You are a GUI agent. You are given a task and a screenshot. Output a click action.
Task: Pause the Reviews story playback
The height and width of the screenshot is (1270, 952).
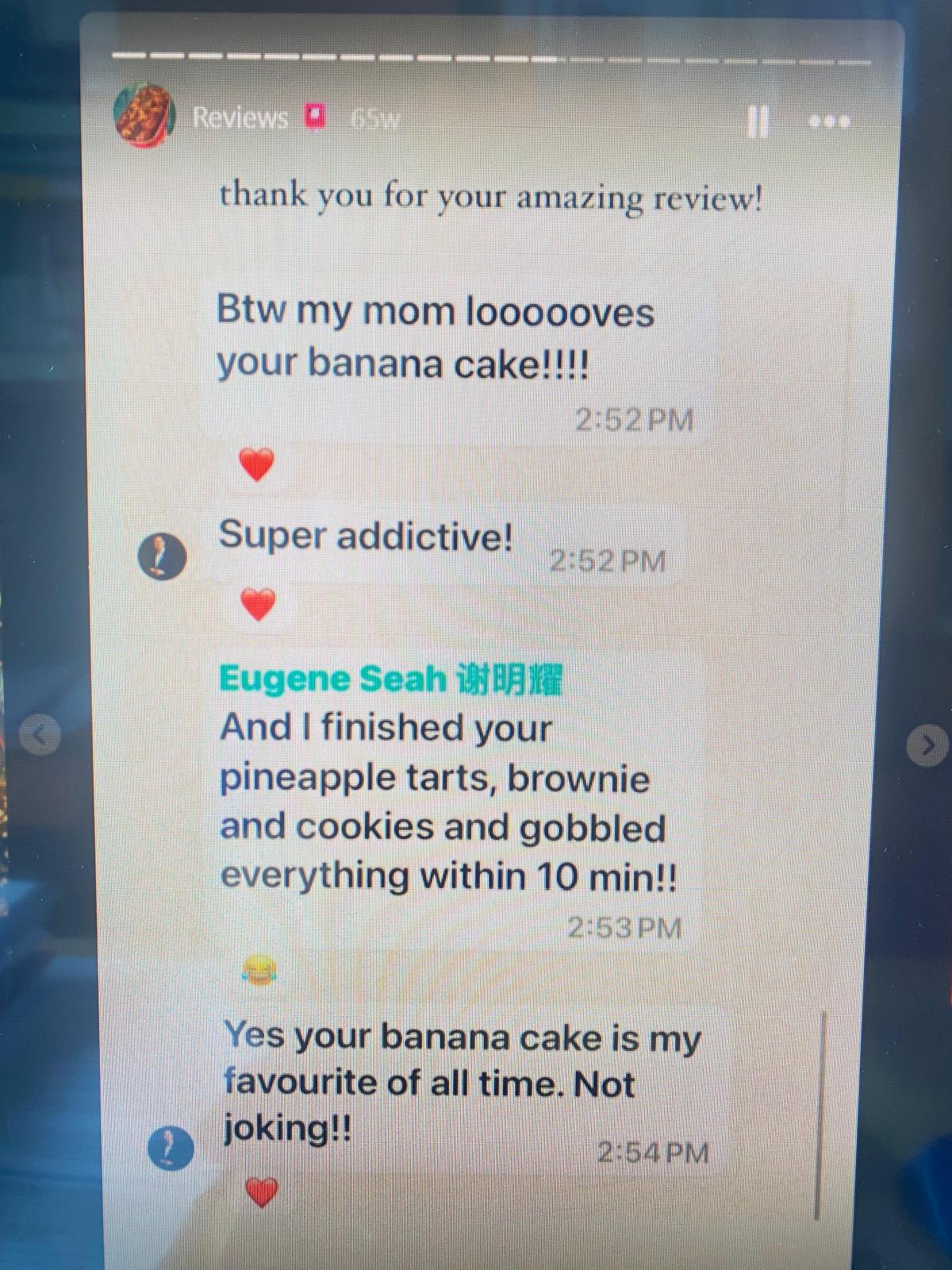[758, 121]
